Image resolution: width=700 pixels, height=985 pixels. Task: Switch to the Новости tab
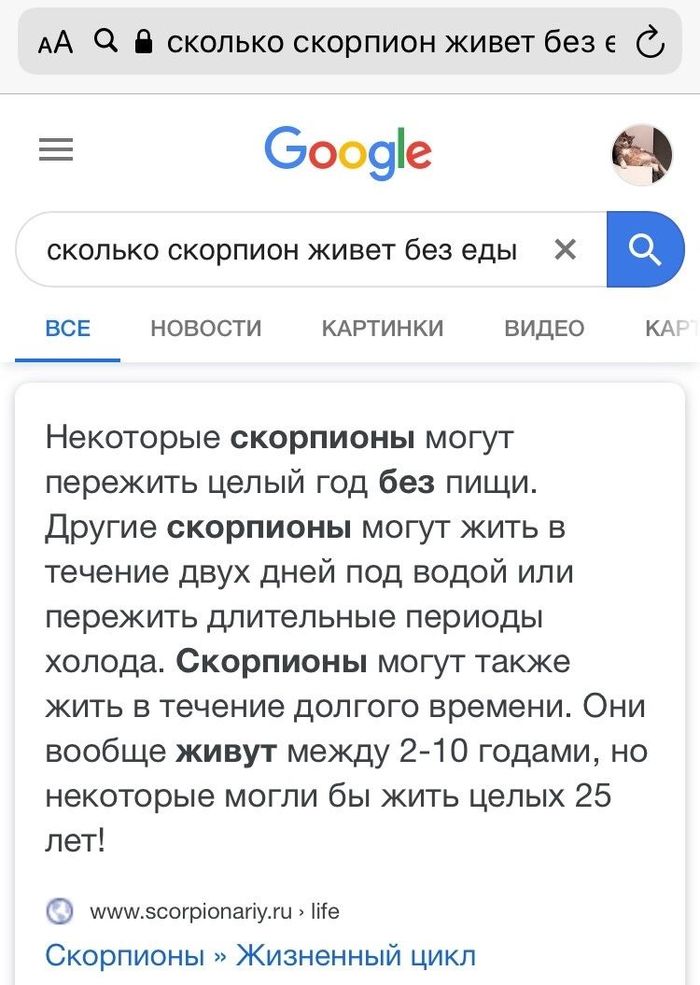tap(206, 328)
